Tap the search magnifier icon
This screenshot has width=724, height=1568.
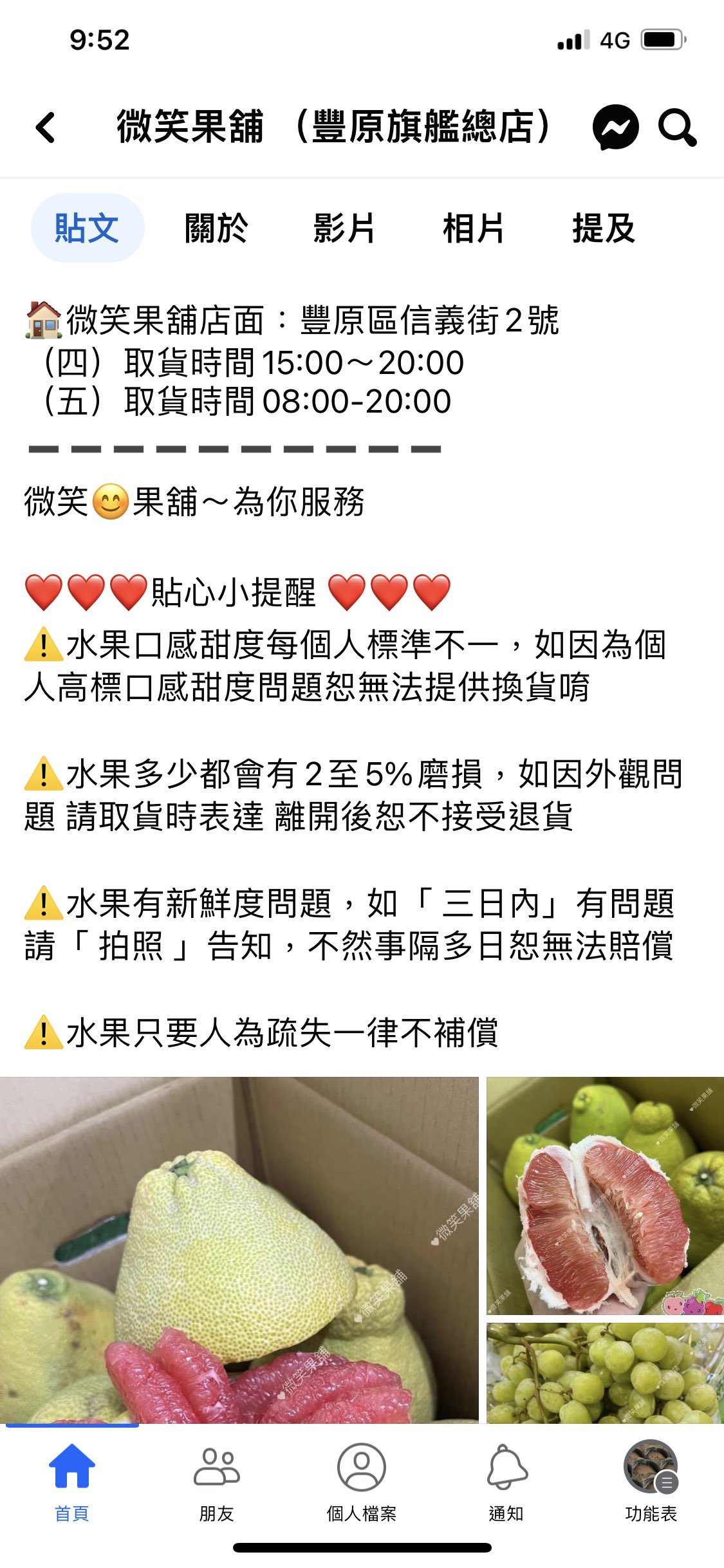click(x=677, y=127)
